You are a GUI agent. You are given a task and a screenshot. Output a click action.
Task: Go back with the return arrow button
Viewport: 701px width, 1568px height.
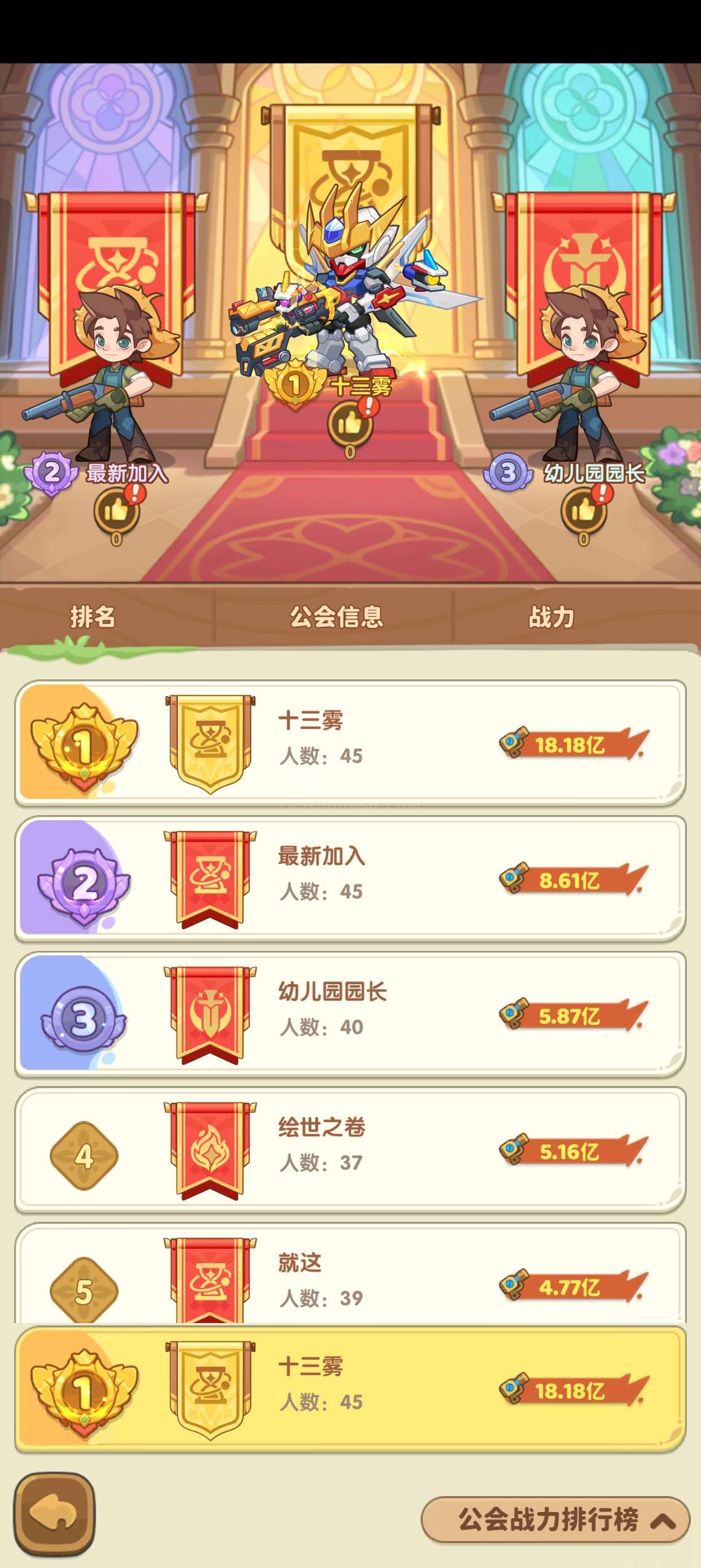(x=55, y=1514)
